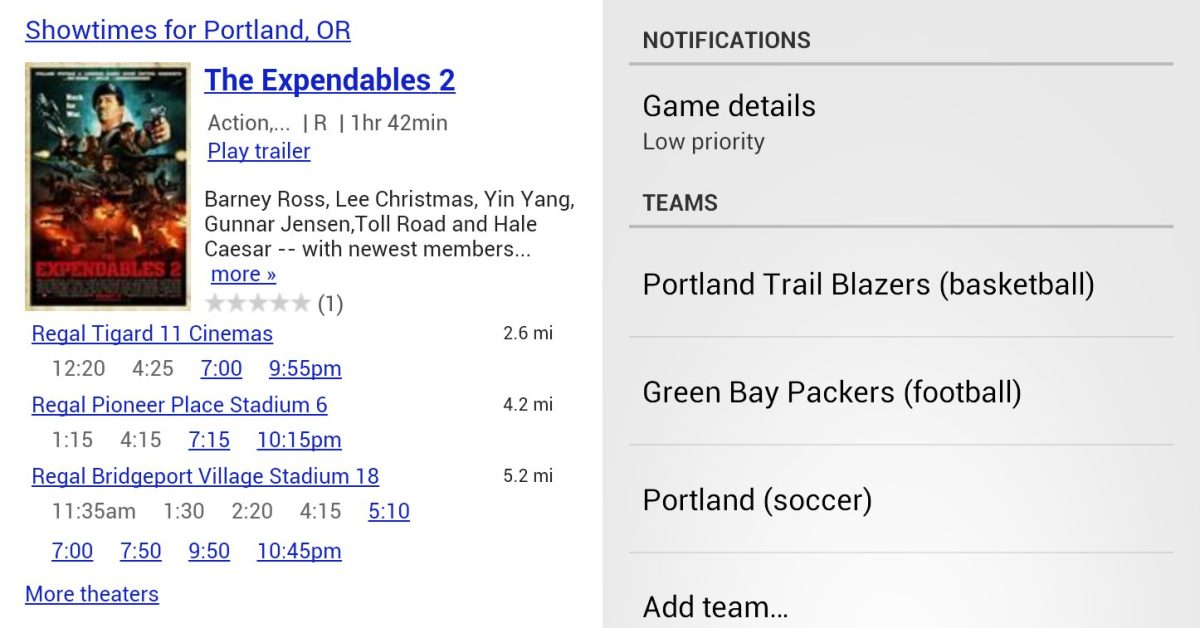View More theaters

tap(92, 594)
